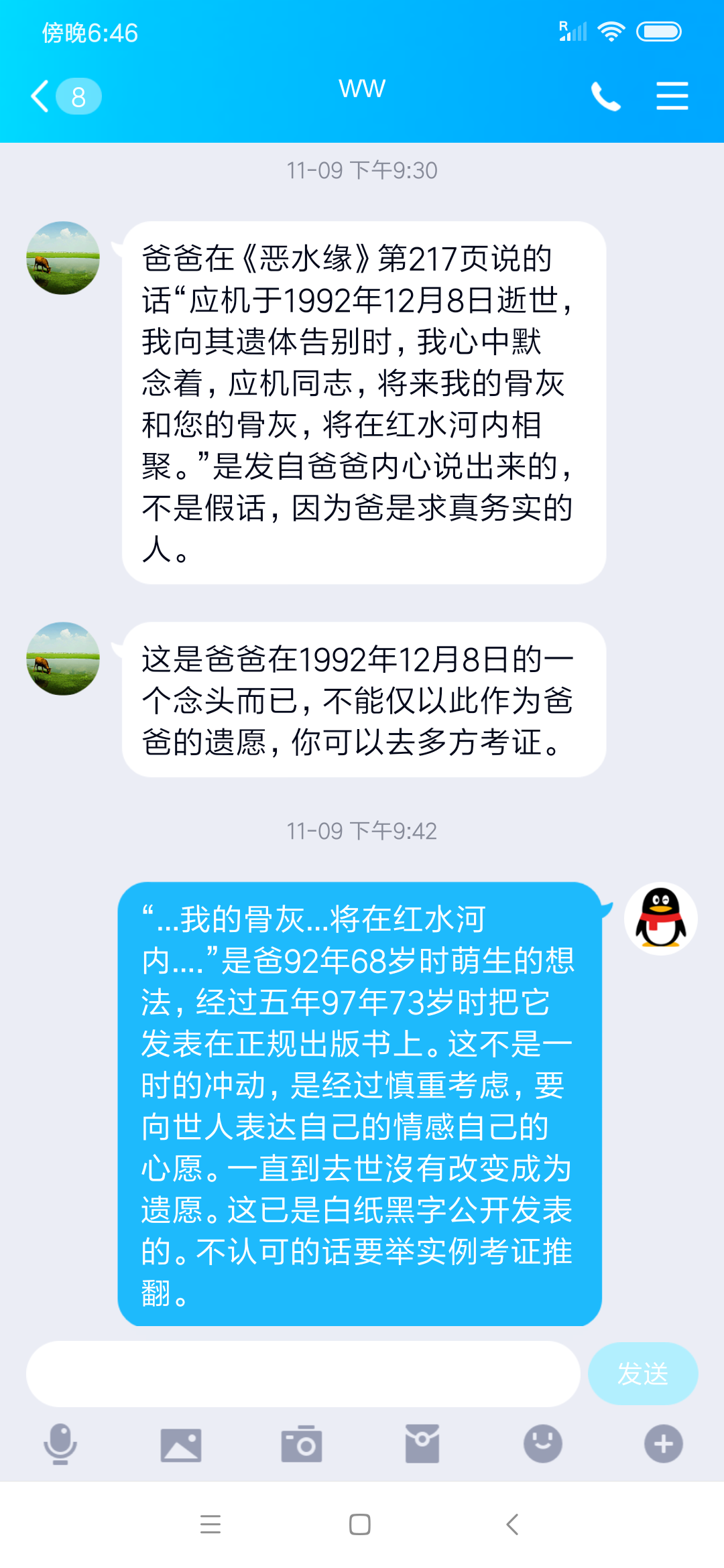Viewport: 724px width, 1568px height.
Task: Open the photo gallery picker
Action: 181,1444
